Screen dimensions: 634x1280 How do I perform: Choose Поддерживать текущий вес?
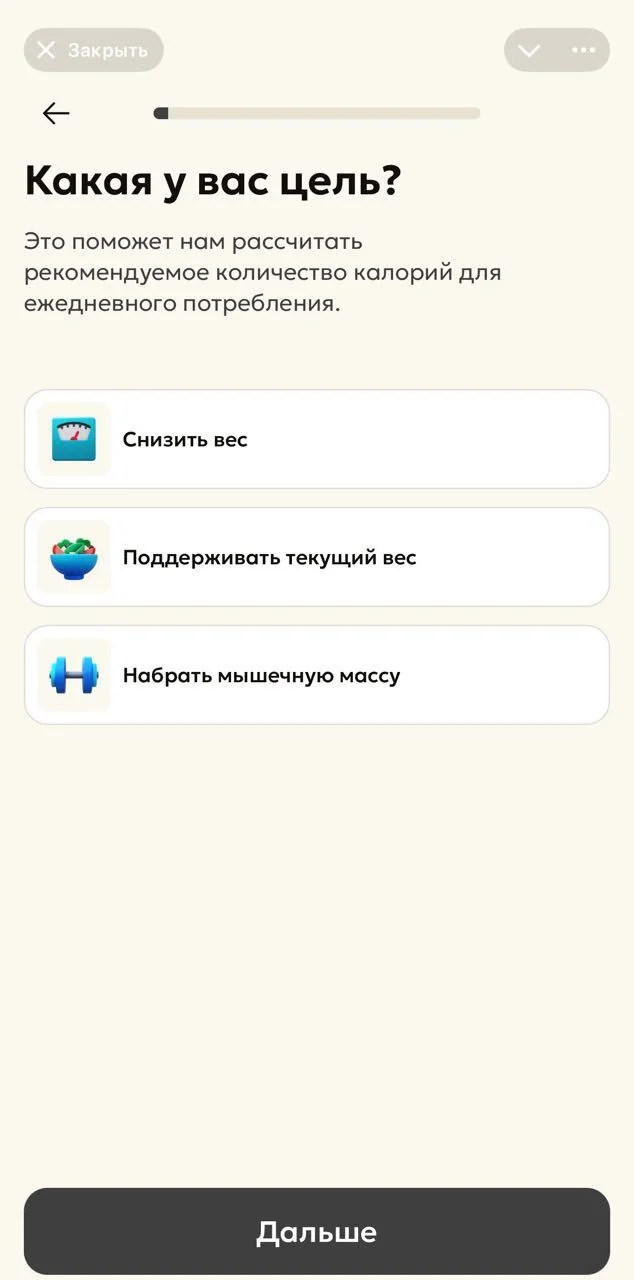317,557
